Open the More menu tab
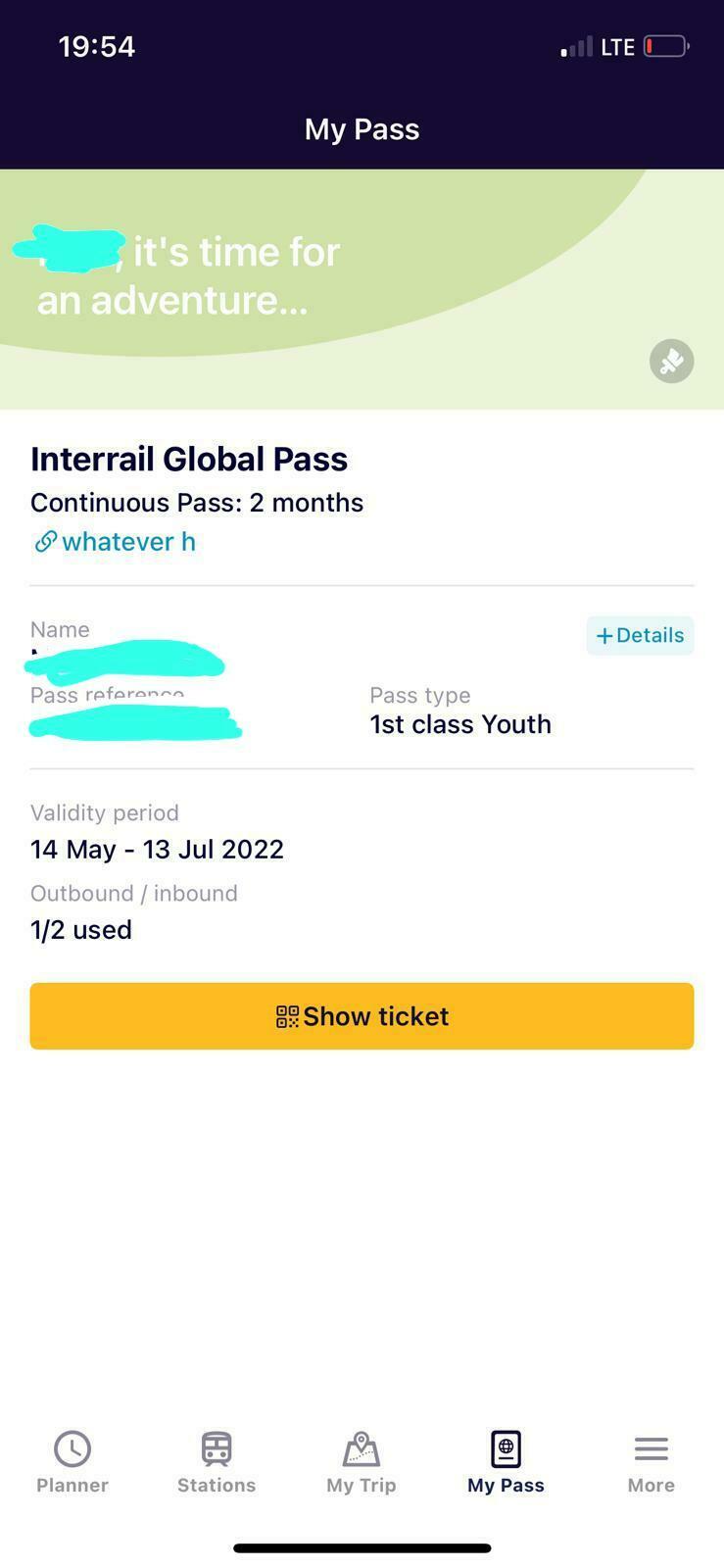 (x=651, y=1462)
